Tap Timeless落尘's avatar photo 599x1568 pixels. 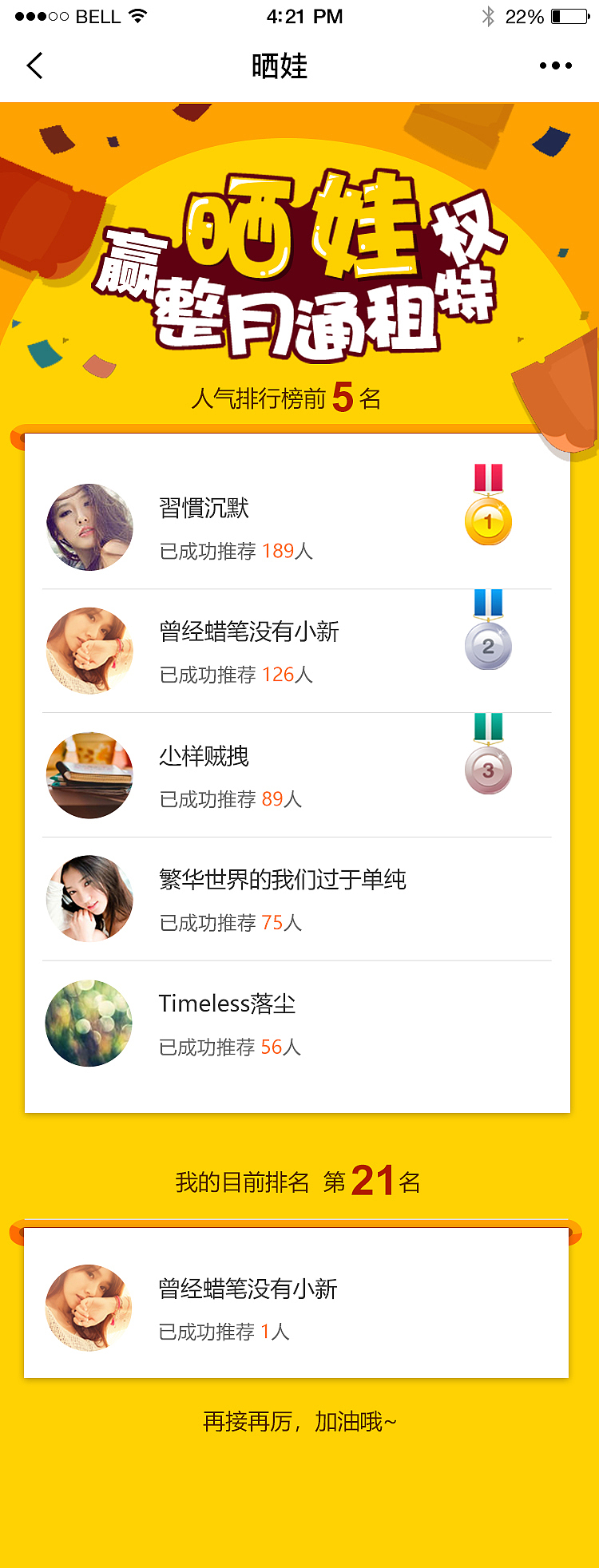[89, 1024]
